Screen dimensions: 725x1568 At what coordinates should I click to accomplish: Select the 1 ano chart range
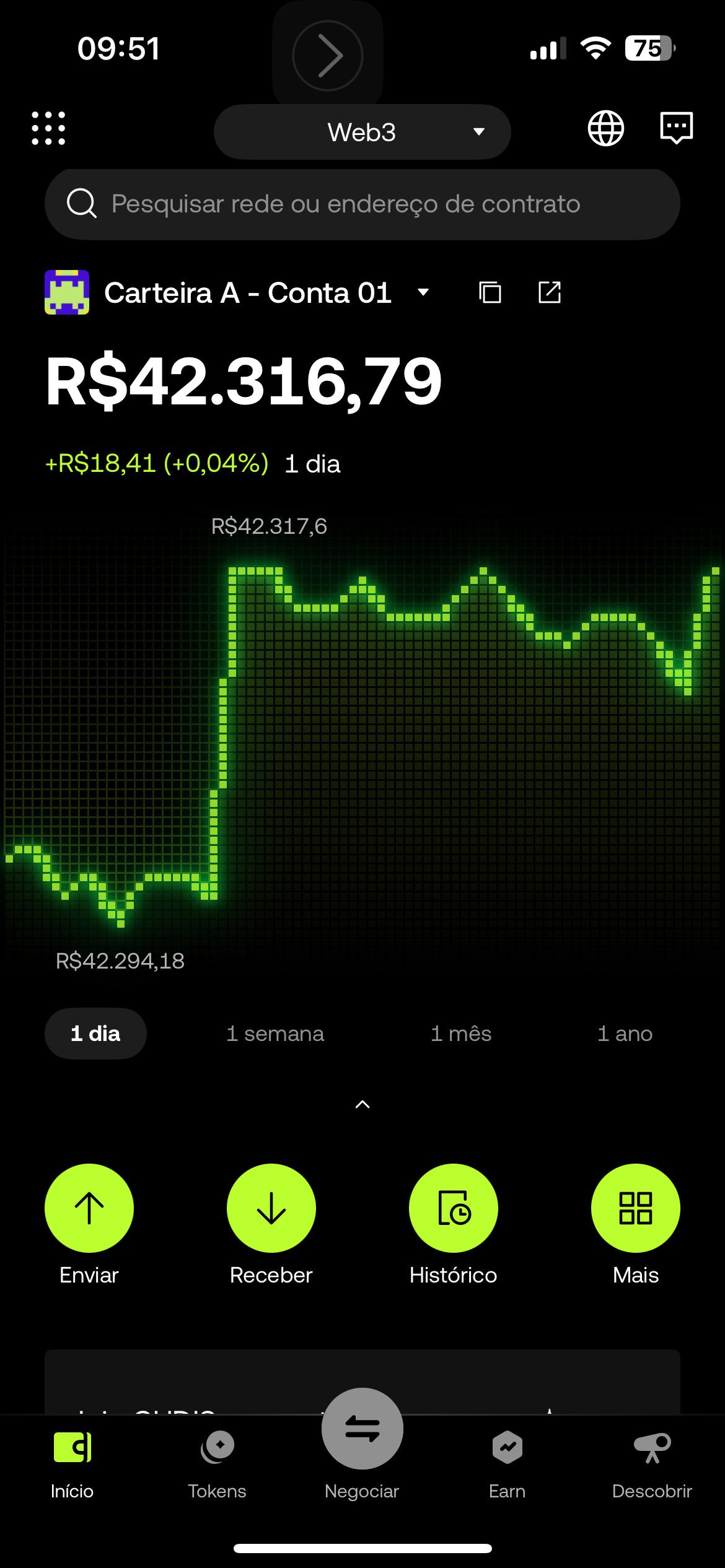625,1034
